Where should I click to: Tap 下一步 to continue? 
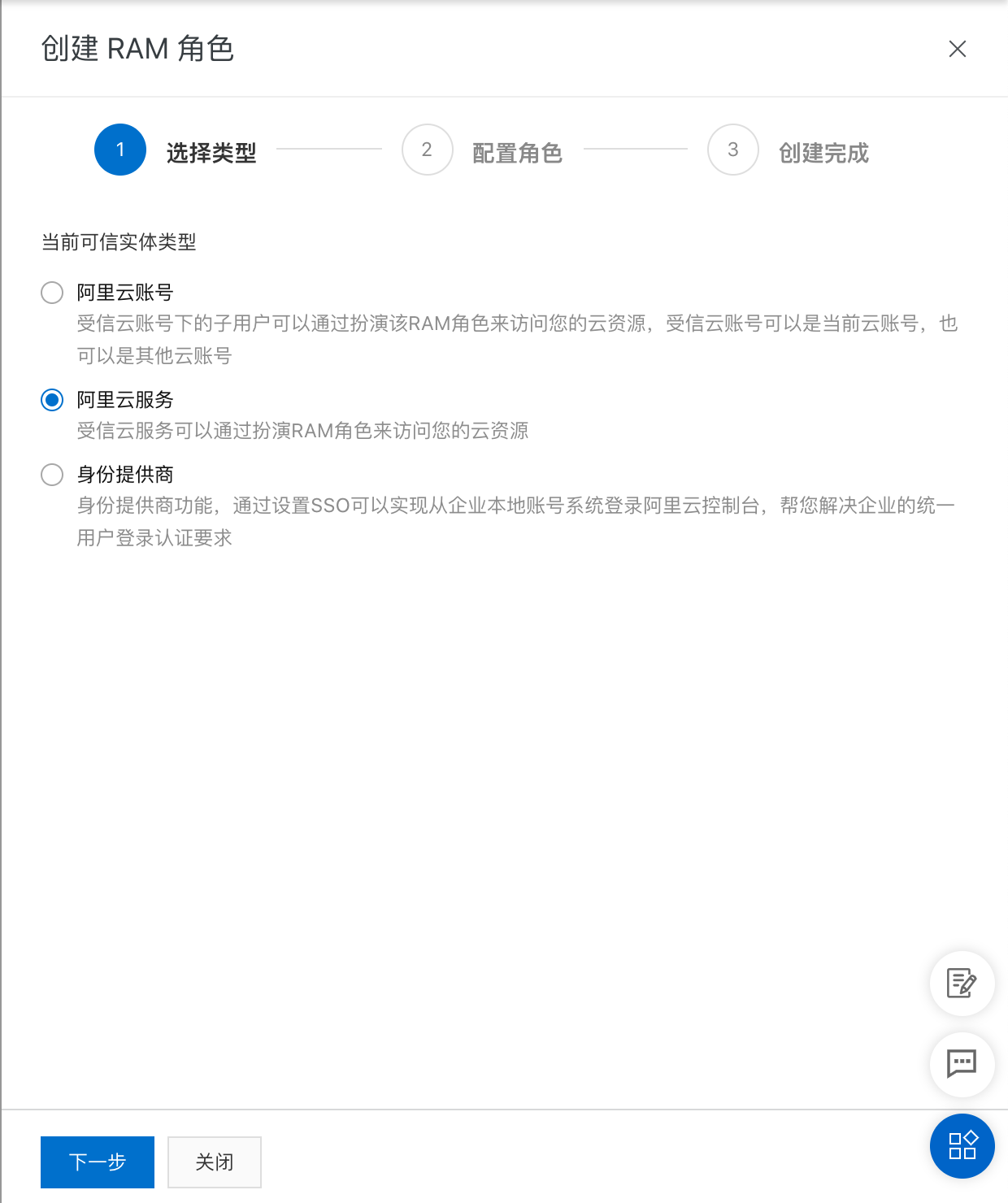[98, 1162]
